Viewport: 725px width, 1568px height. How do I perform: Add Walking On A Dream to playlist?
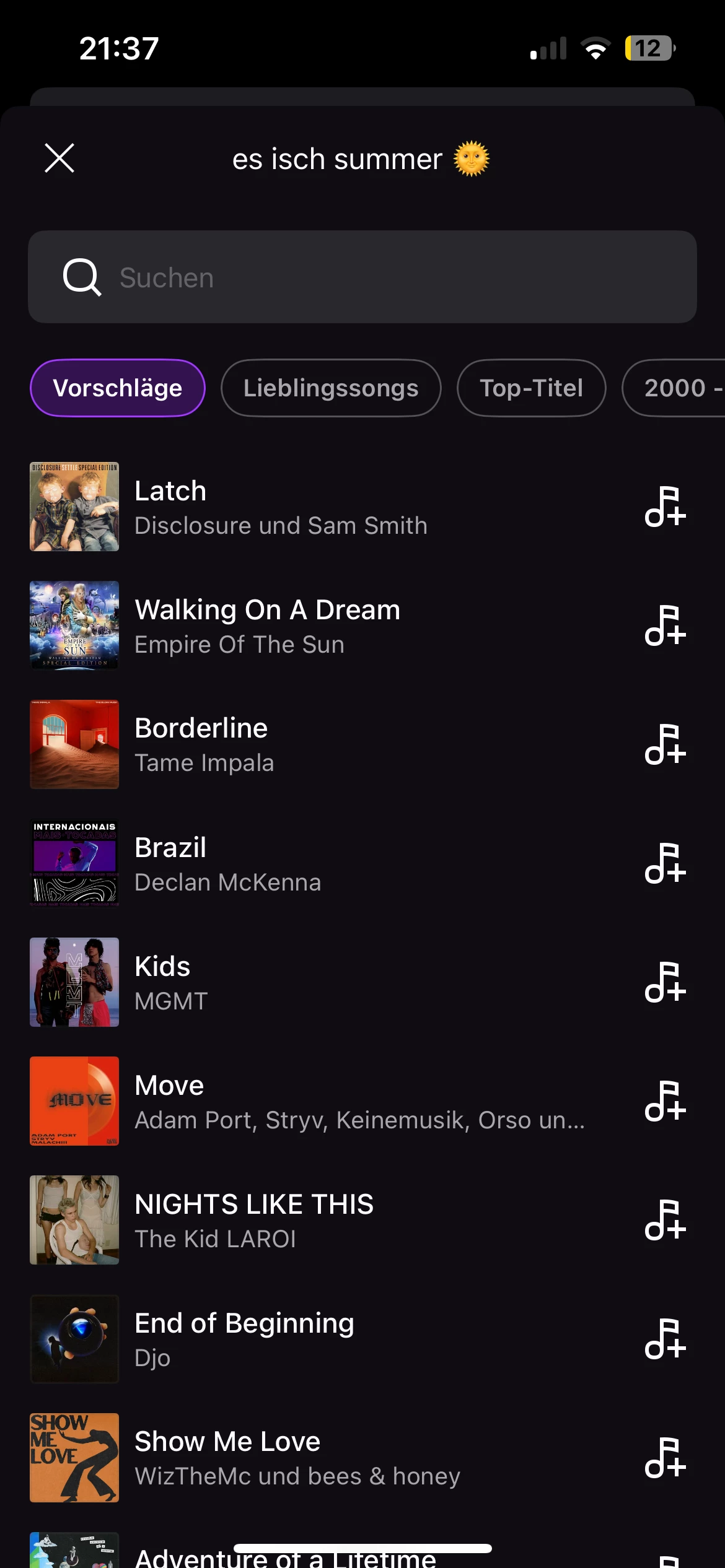click(x=665, y=625)
